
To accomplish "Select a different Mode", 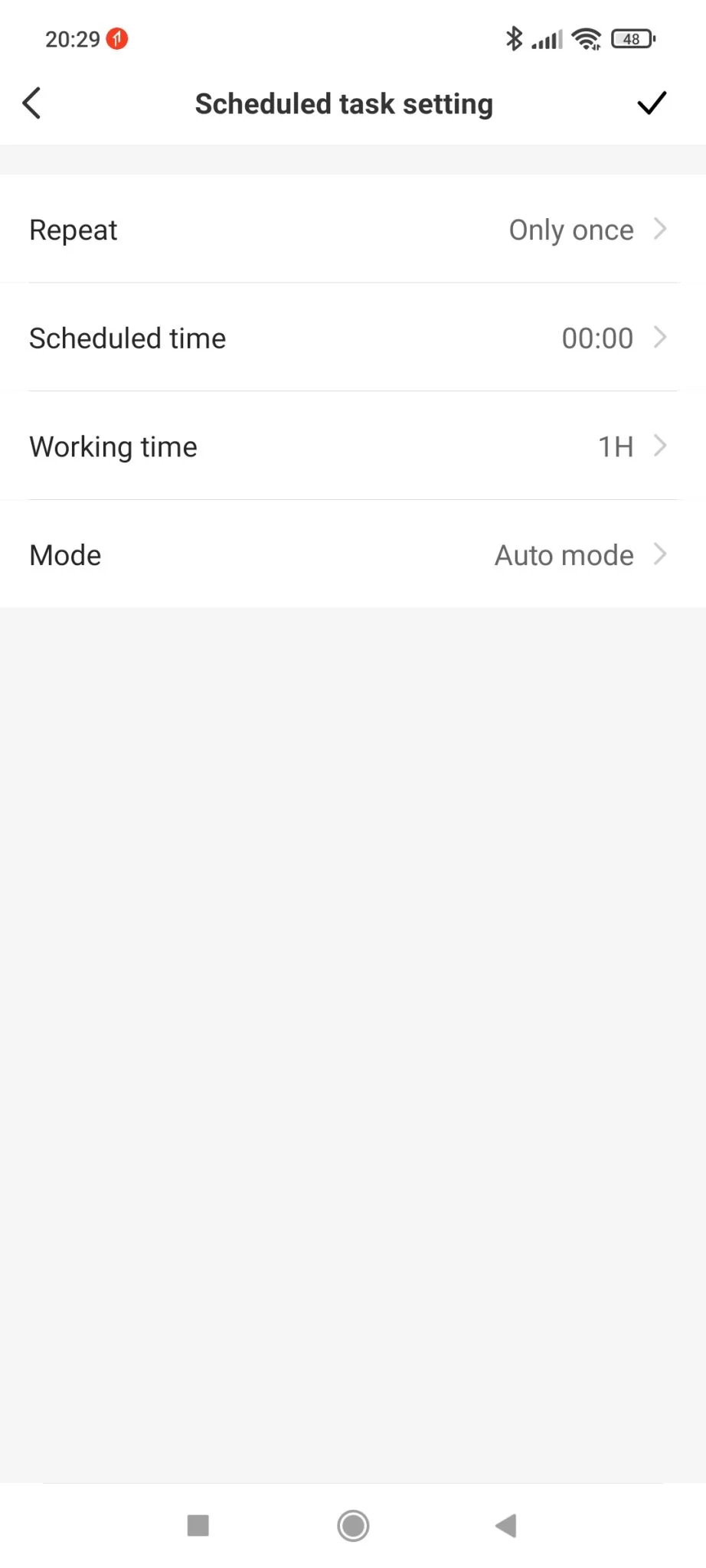I will point(352,555).
